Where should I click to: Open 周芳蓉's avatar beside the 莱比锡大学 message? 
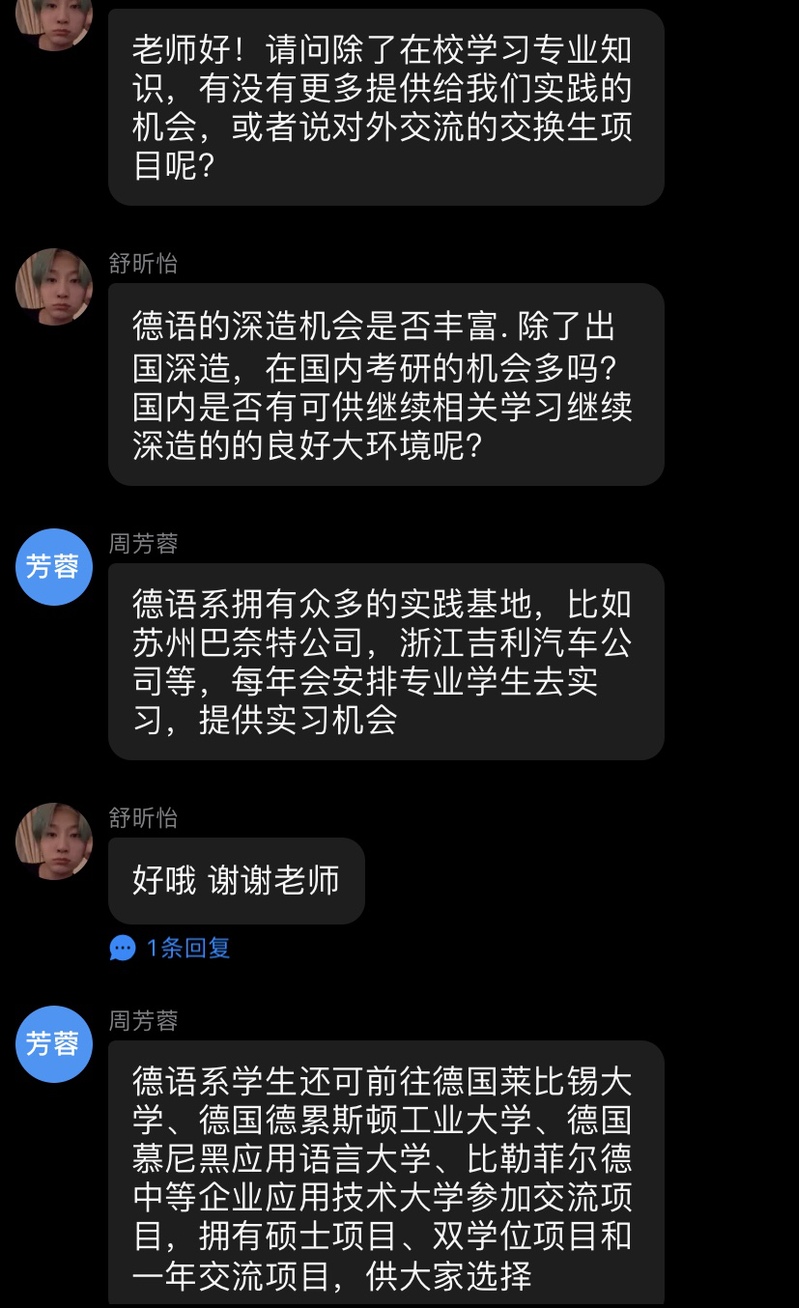[54, 1043]
